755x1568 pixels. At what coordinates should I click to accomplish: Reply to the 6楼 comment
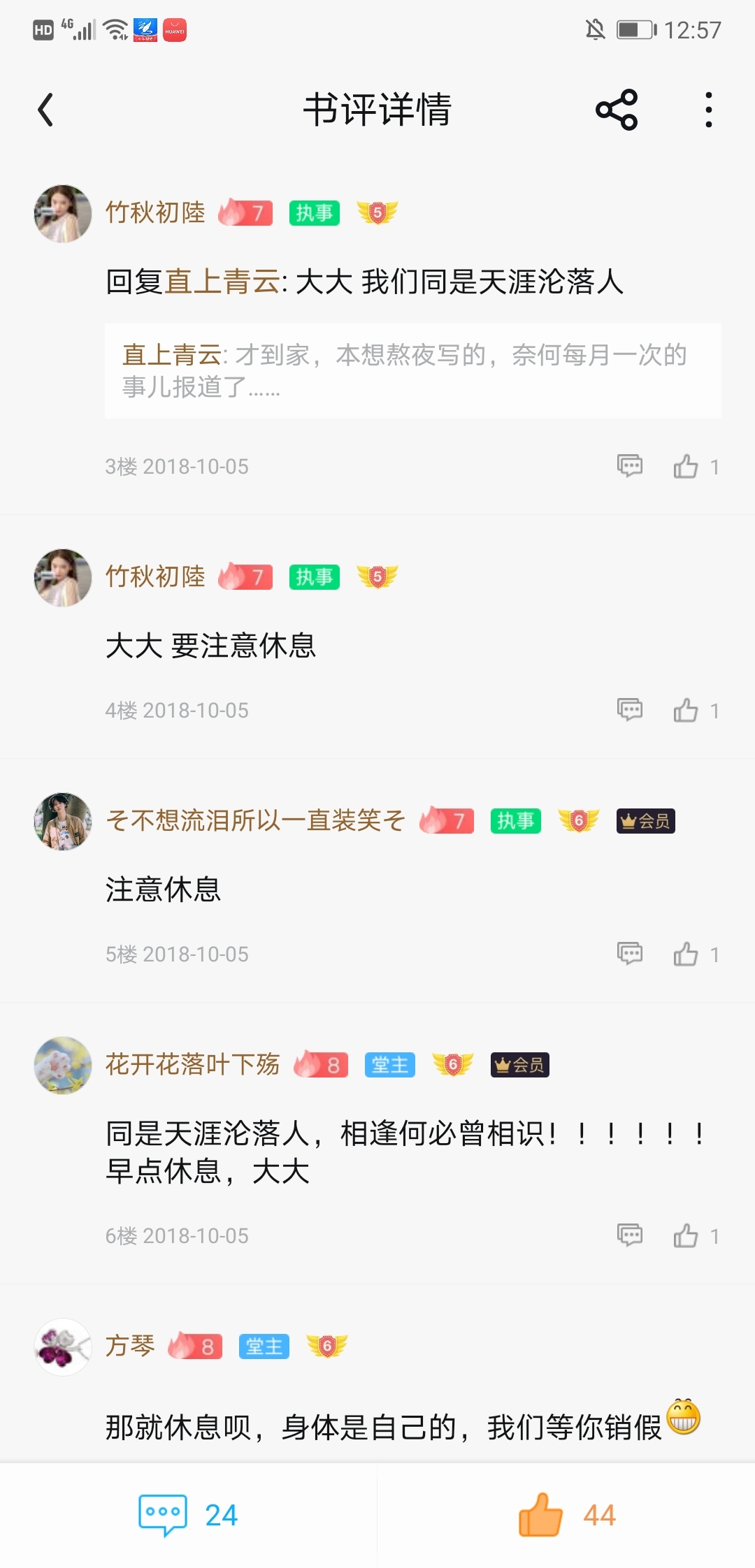629,1235
